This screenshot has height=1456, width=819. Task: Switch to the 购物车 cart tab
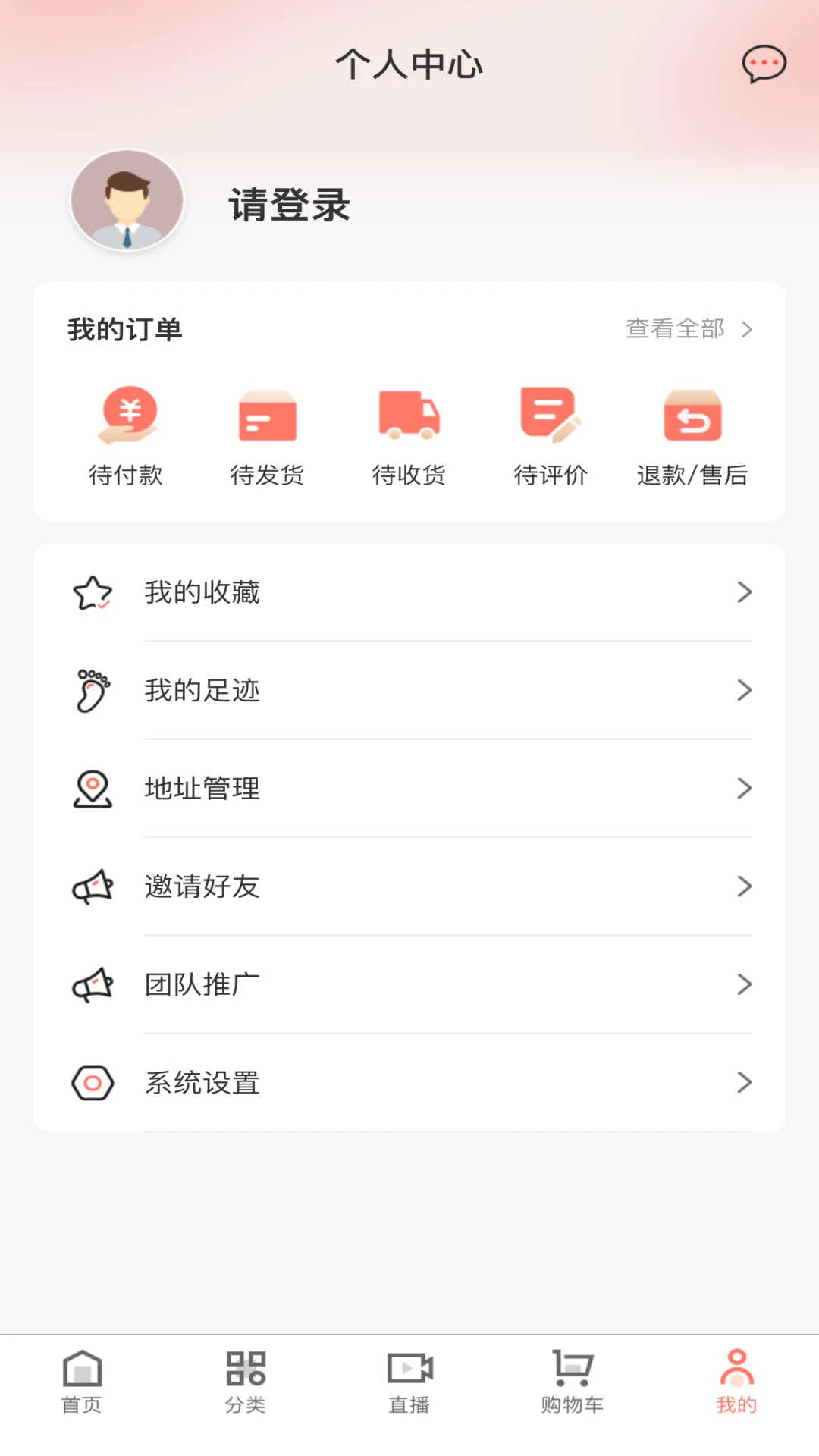click(x=573, y=1382)
